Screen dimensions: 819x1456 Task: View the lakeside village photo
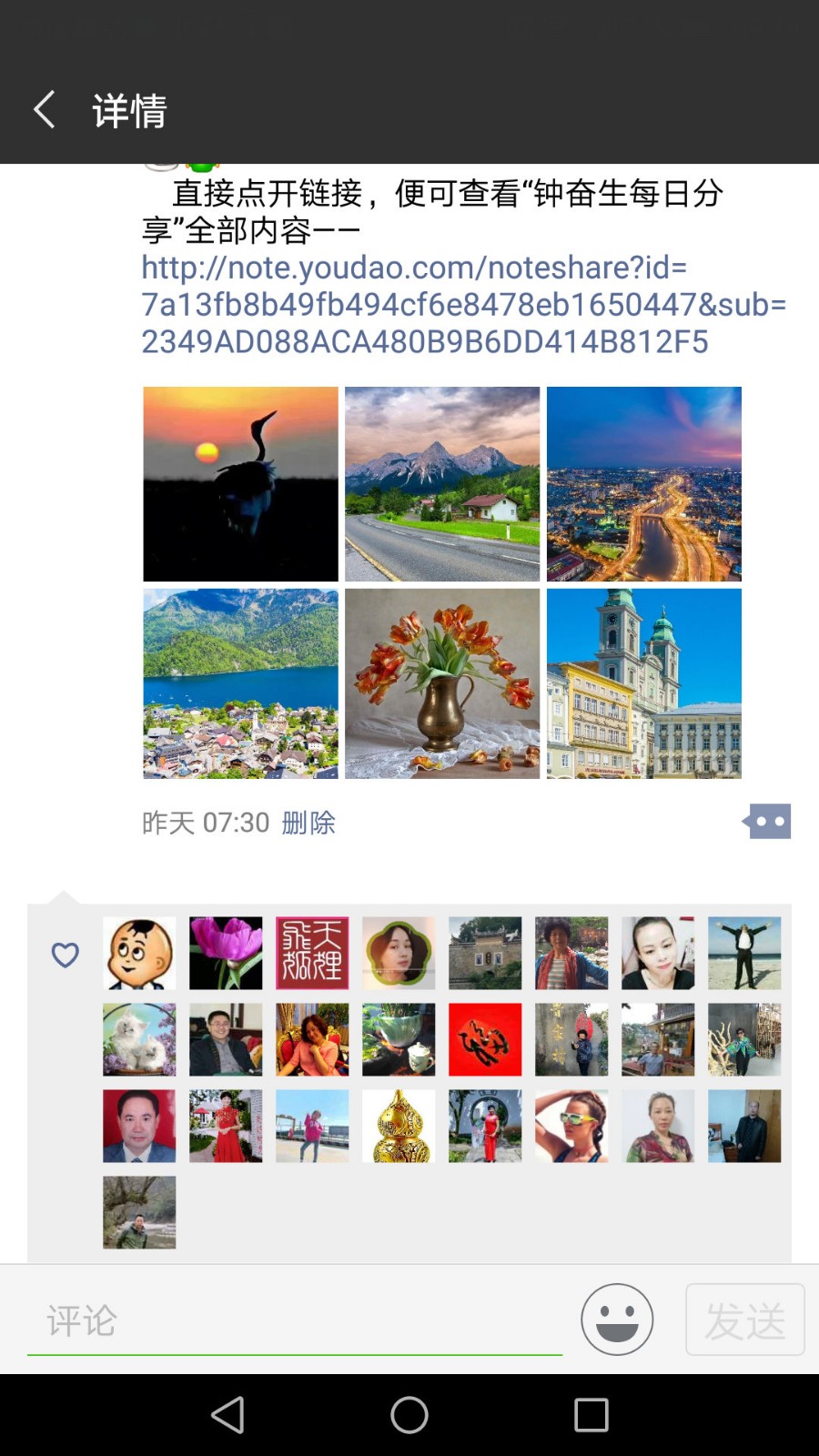point(240,683)
